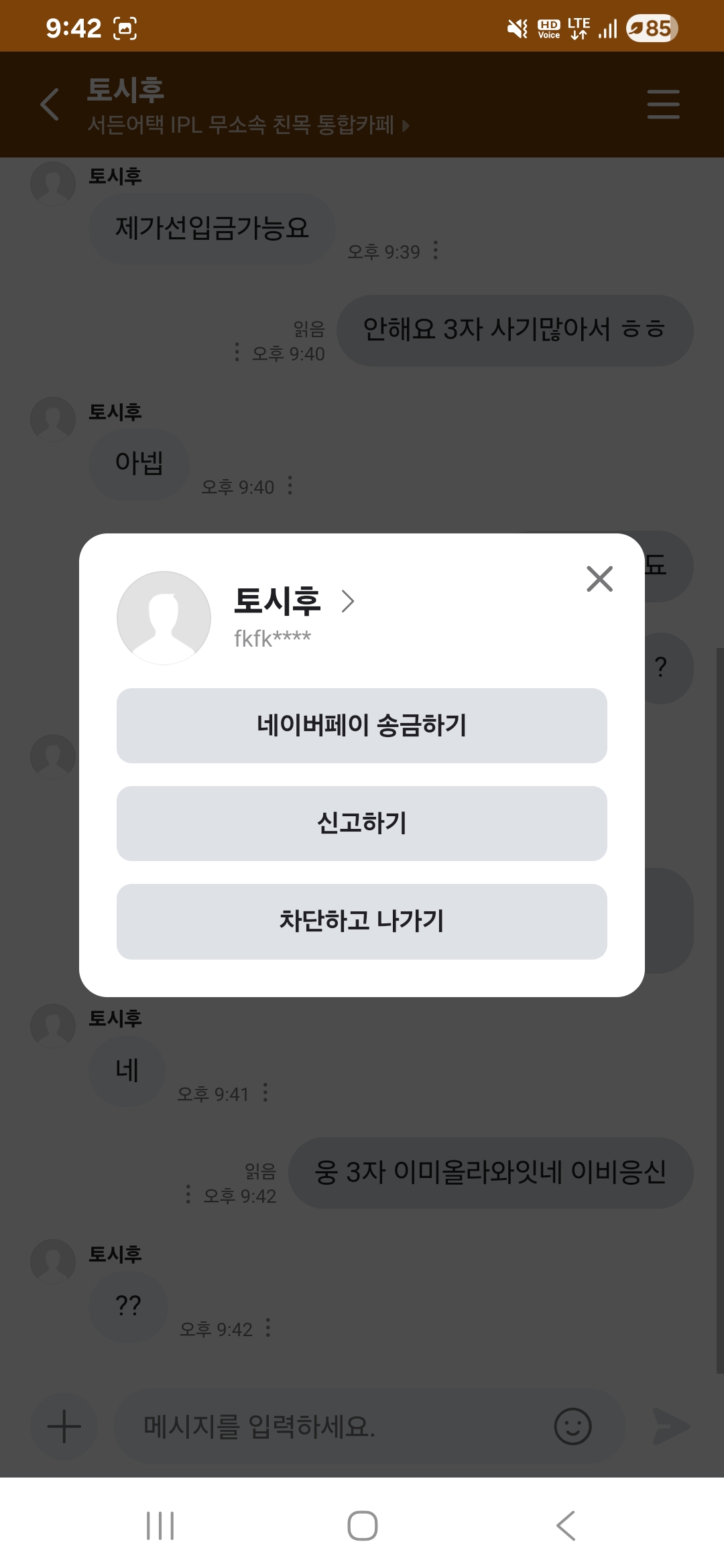Close the 토시후 profile popup
The height and width of the screenshot is (1568, 724).
[599, 579]
